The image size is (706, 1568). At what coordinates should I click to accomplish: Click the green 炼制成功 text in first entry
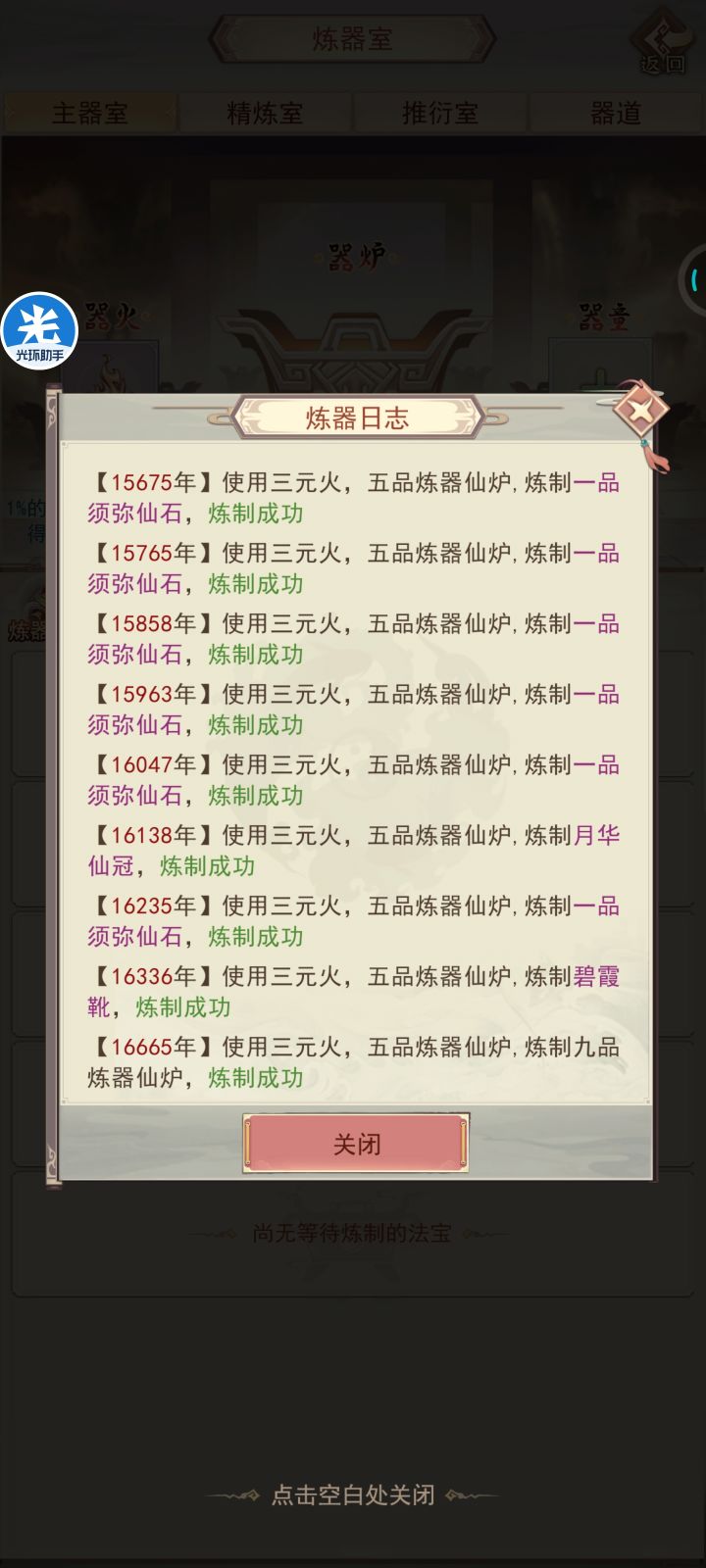point(255,513)
